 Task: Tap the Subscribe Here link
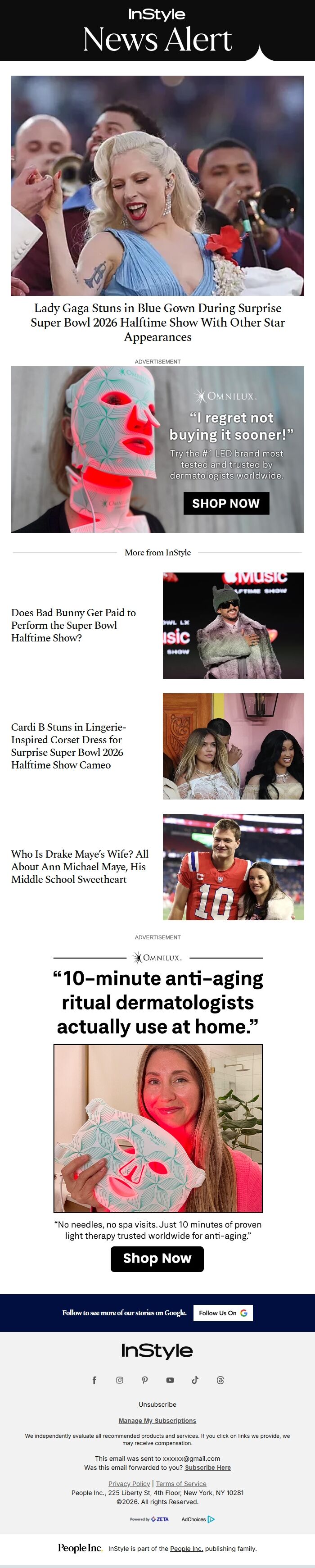point(207,1468)
